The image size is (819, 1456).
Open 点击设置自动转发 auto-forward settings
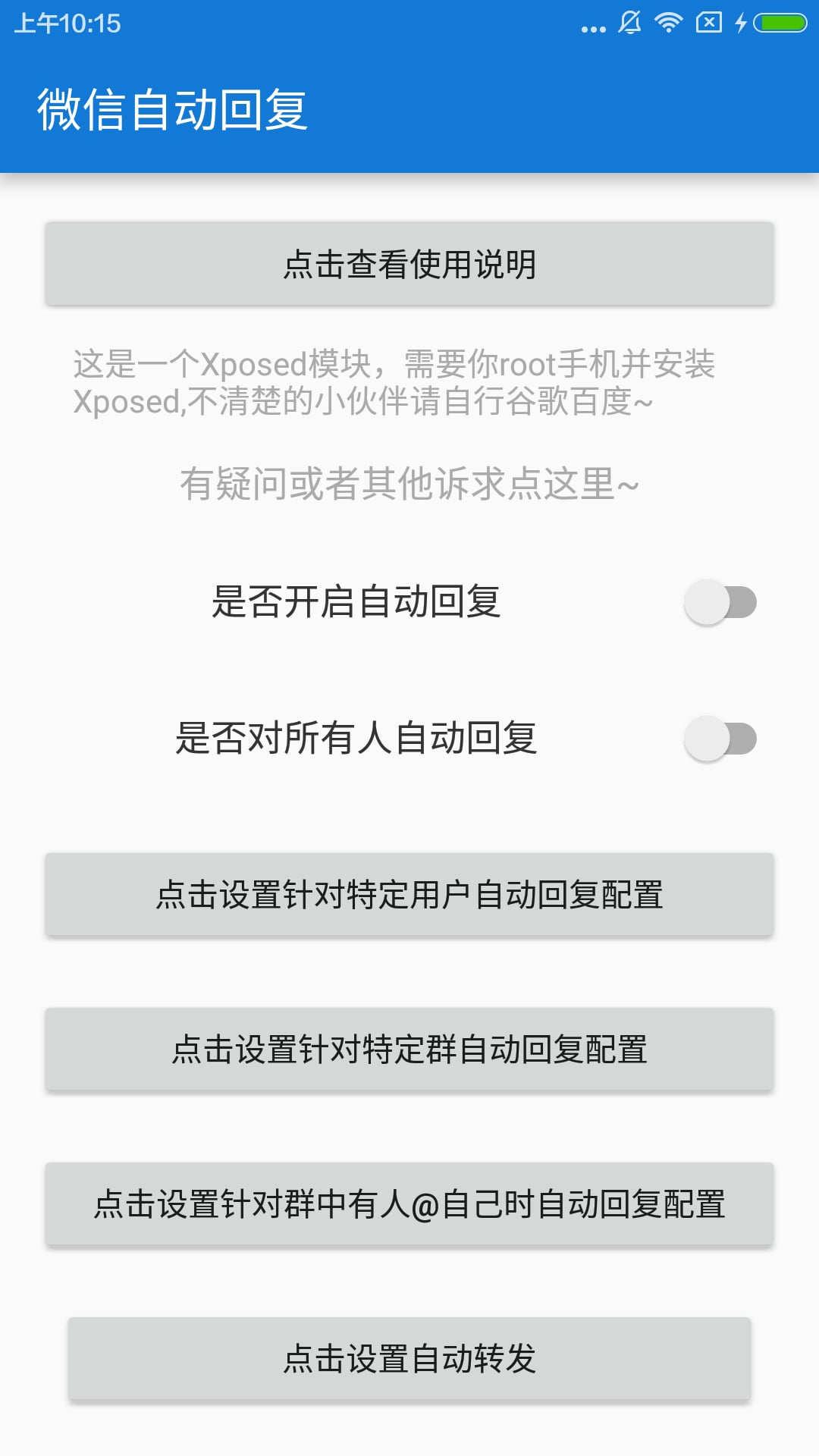[409, 1357]
